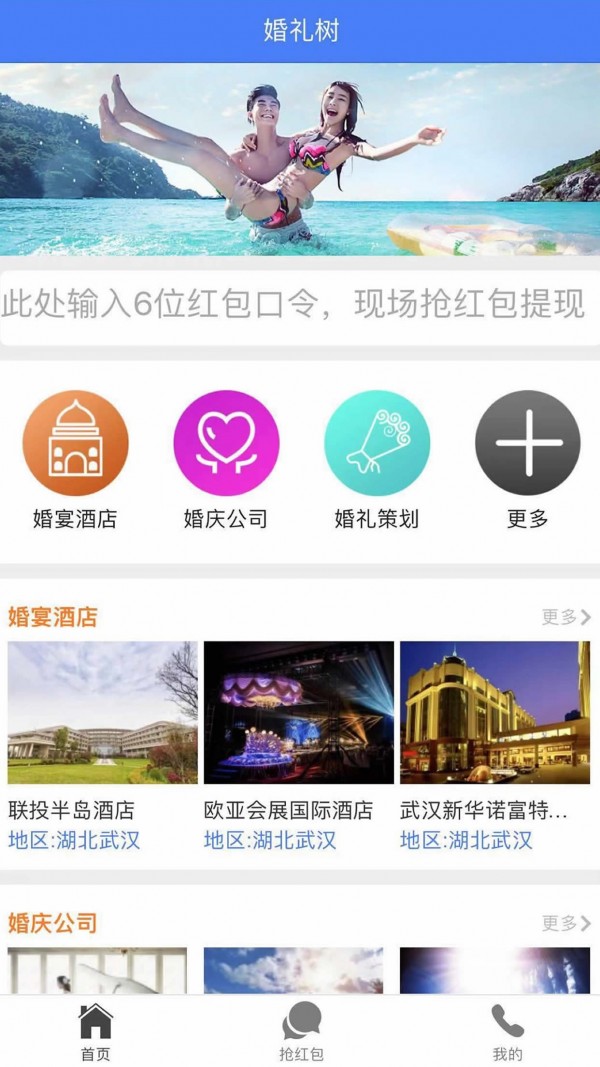Image resolution: width=600 pixels, height=1067 pixels.
Task: Switch to the 抢红包 tab
Action: [301, 1031]
